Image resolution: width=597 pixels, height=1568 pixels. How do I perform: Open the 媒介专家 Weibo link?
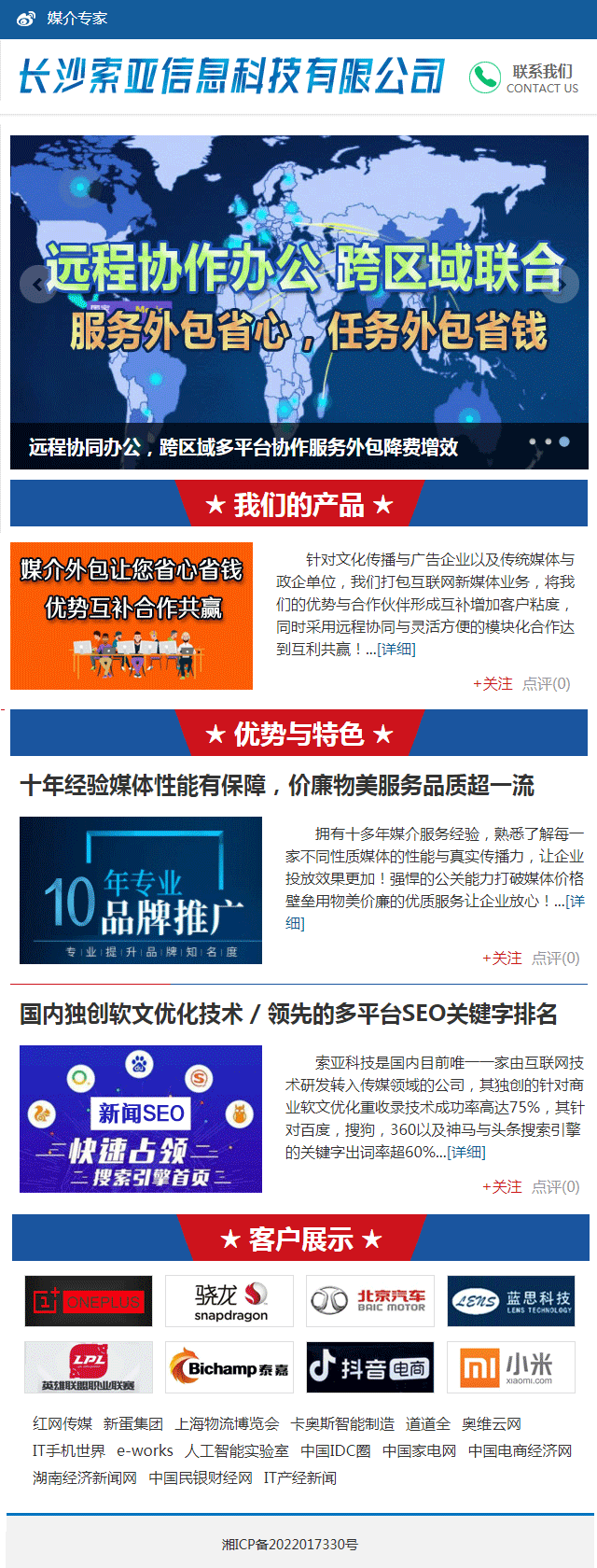63,18
